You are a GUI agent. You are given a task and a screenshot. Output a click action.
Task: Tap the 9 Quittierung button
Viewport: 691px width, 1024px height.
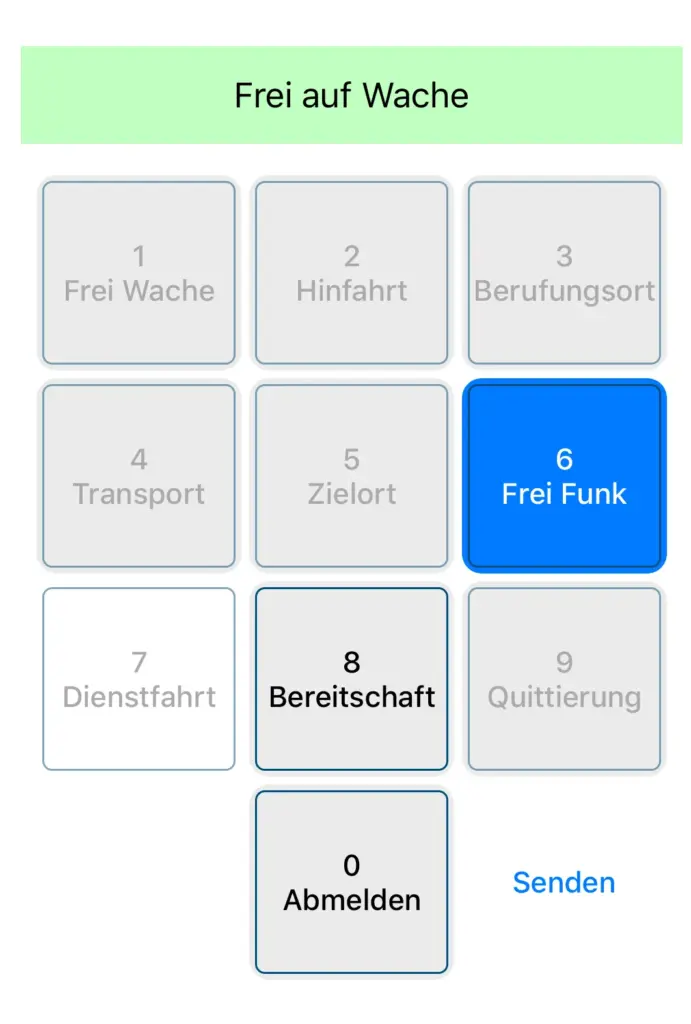(x=564, y=679)
